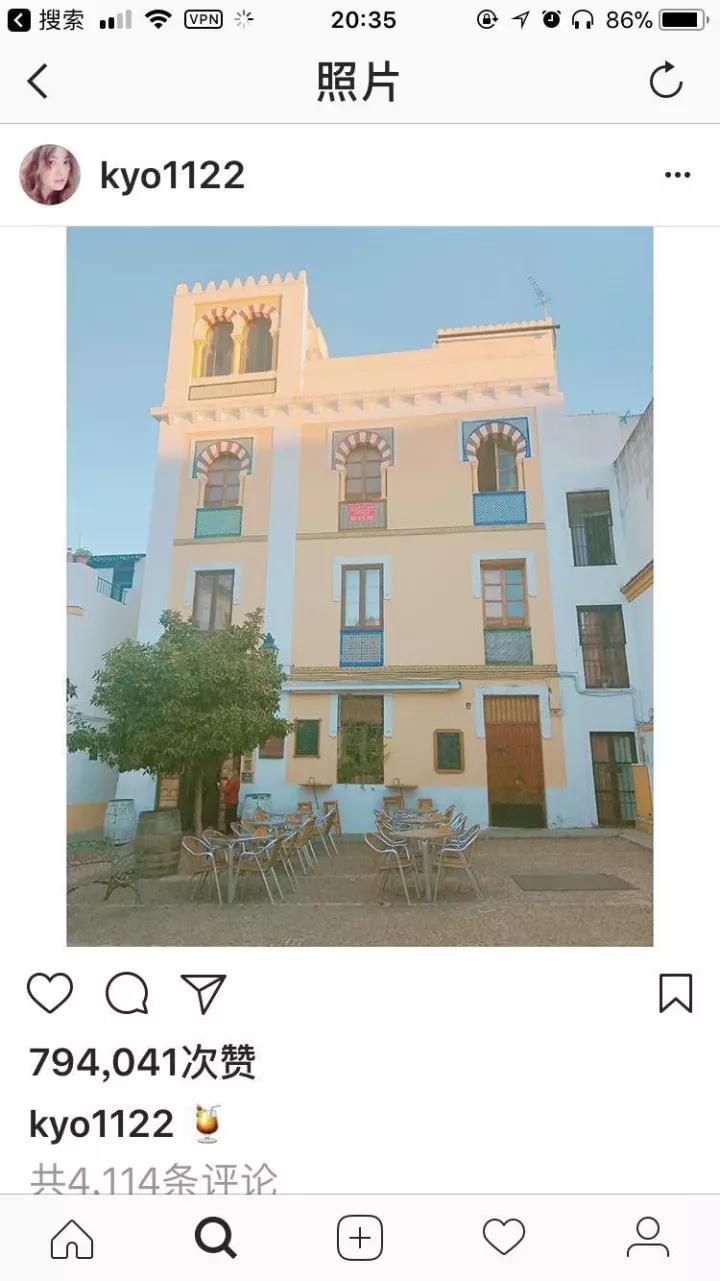Go to my Profile tab
This screenshot has width=720, height=1281.
pyautogui.click(x=647, y=1238)
